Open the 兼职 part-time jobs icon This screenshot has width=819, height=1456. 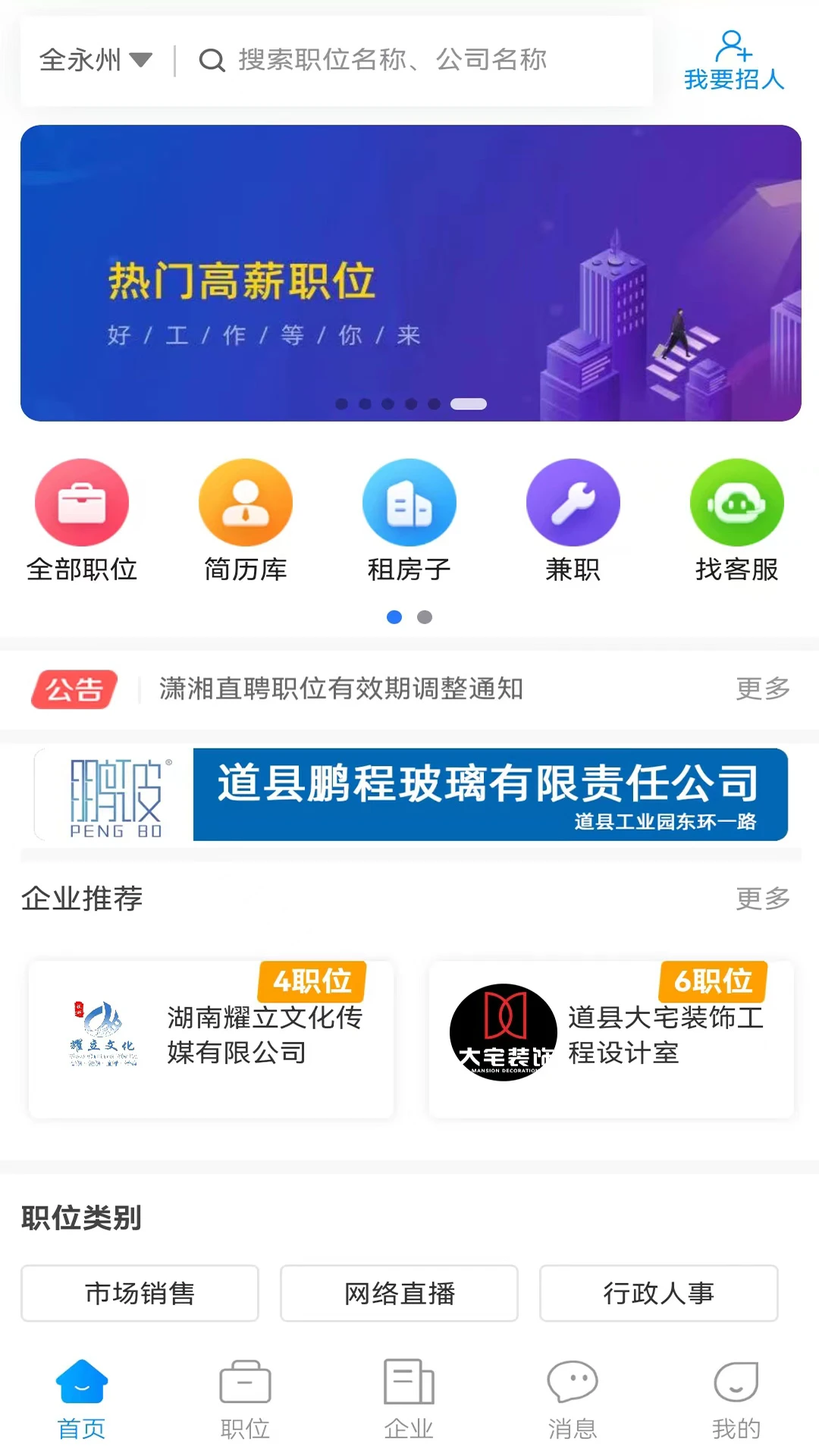point(573,522)
